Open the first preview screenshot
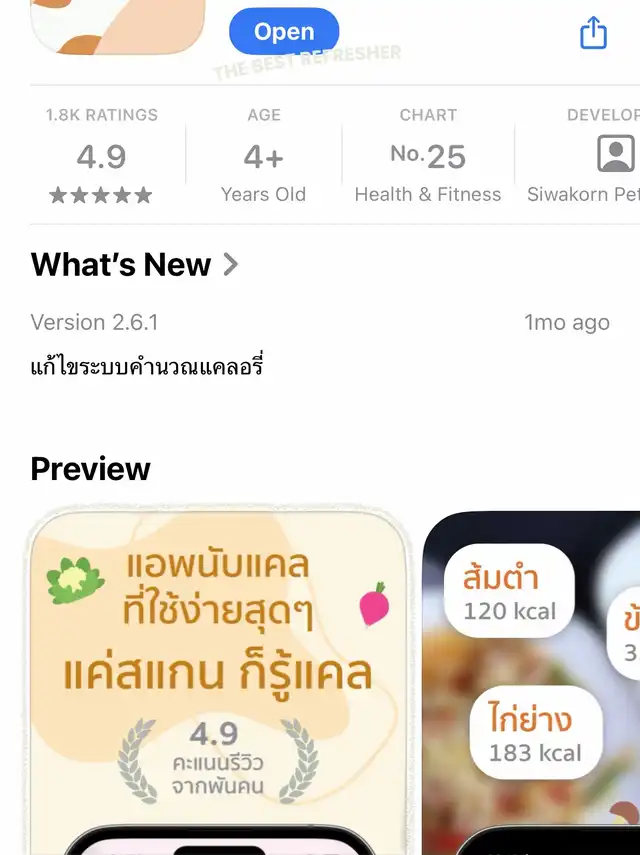This screenshot has height=855, width=640. click(220, 680)
